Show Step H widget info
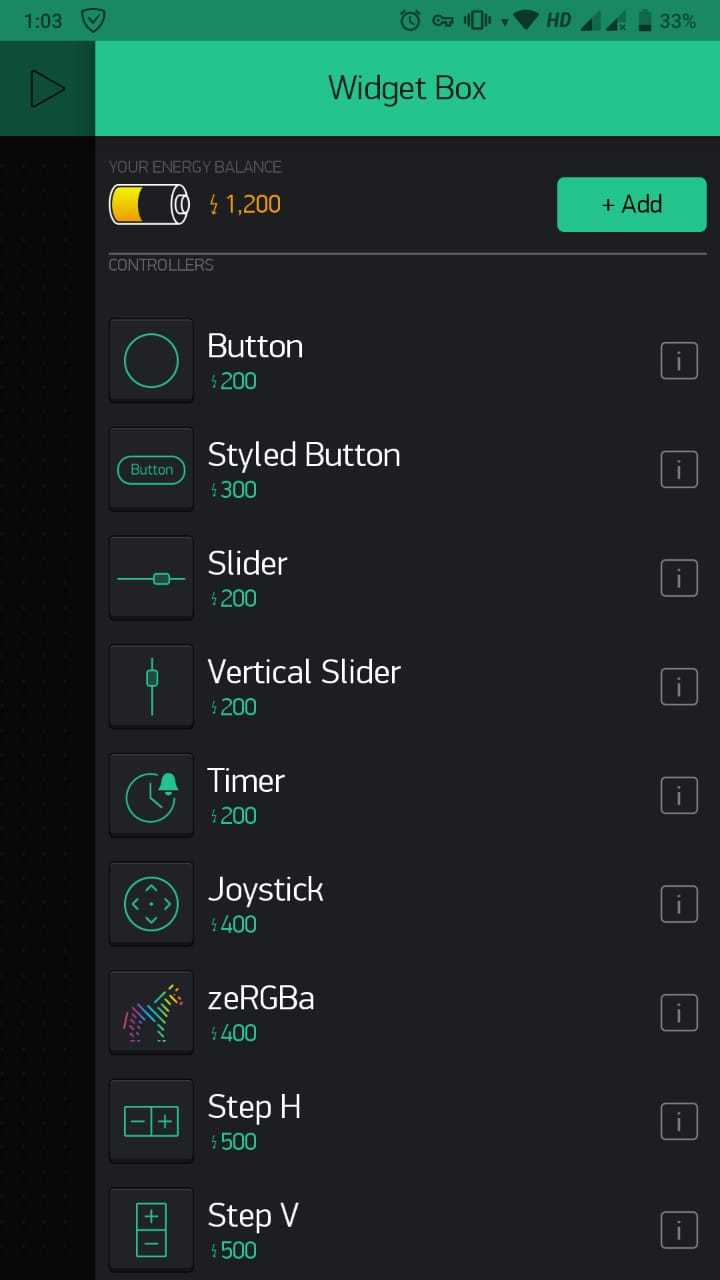 pos(679,1122)
